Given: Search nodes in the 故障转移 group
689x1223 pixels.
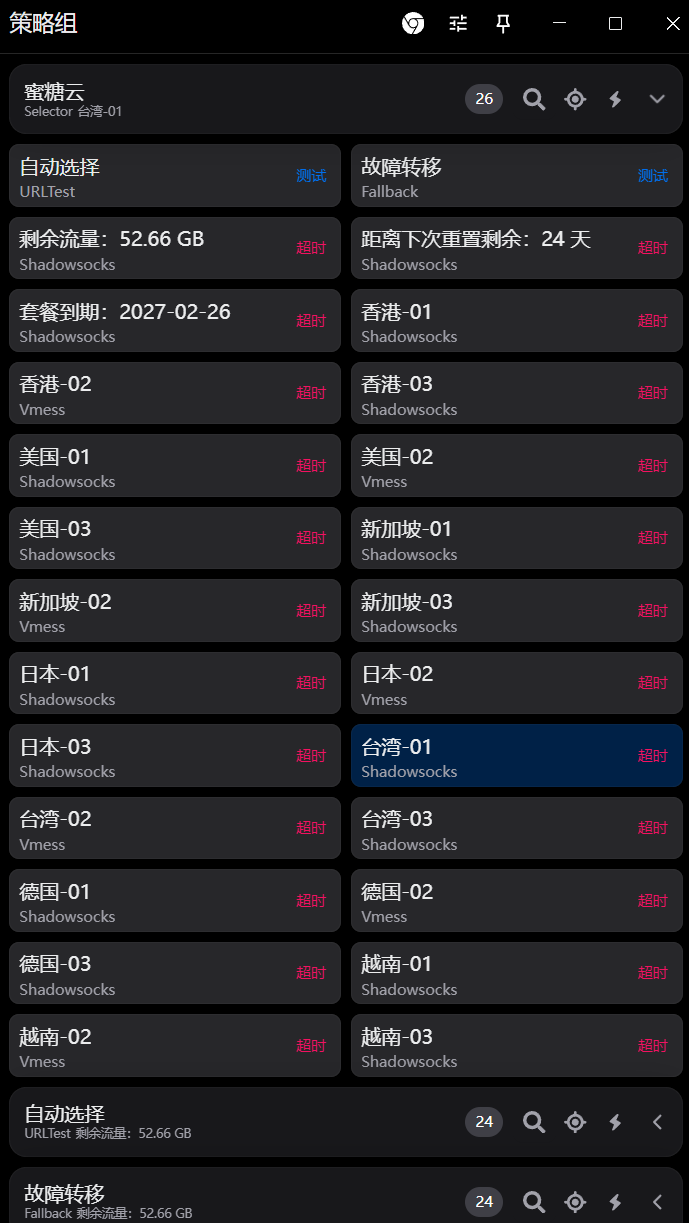Looking at the screenshot, I should [x=534, y=1201].
